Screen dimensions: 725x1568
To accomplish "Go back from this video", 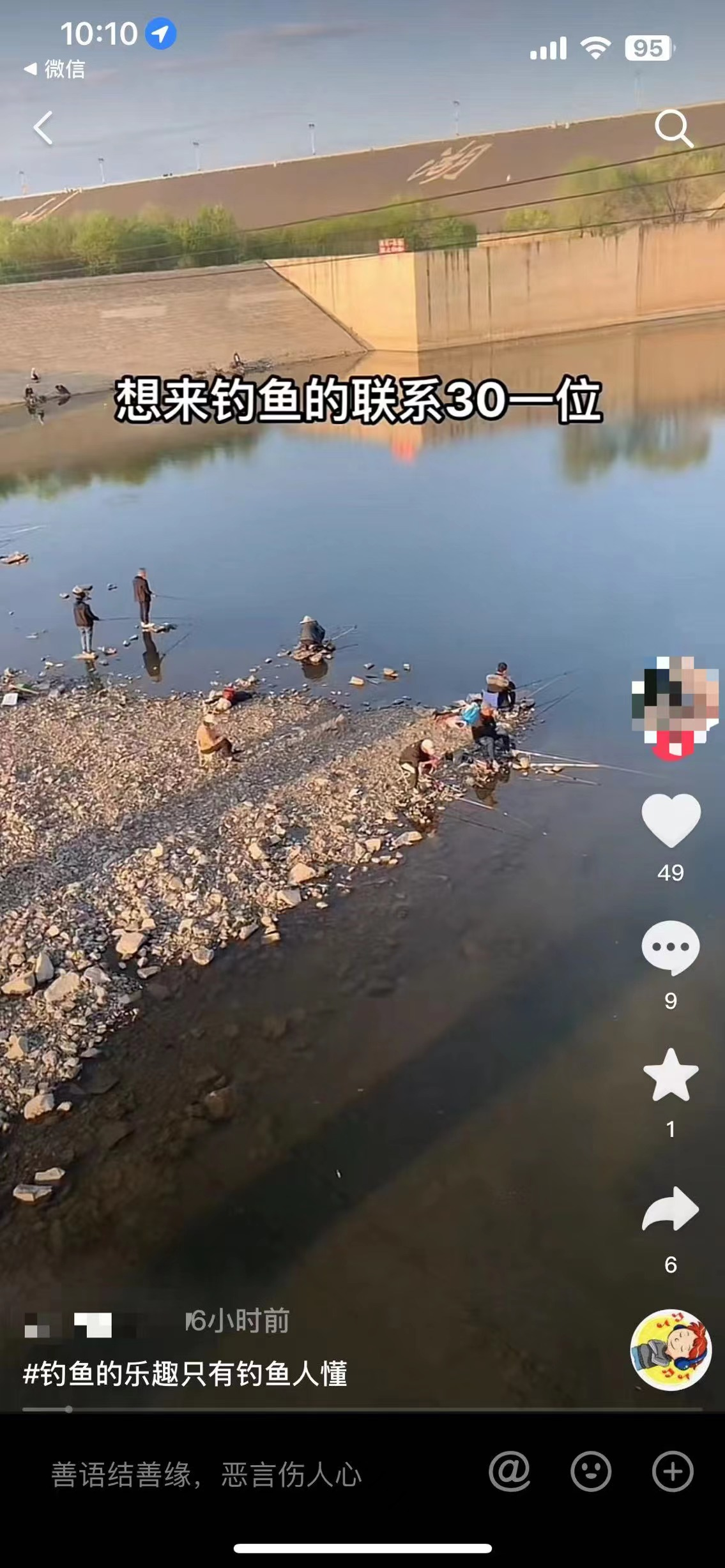I will 43,128.
